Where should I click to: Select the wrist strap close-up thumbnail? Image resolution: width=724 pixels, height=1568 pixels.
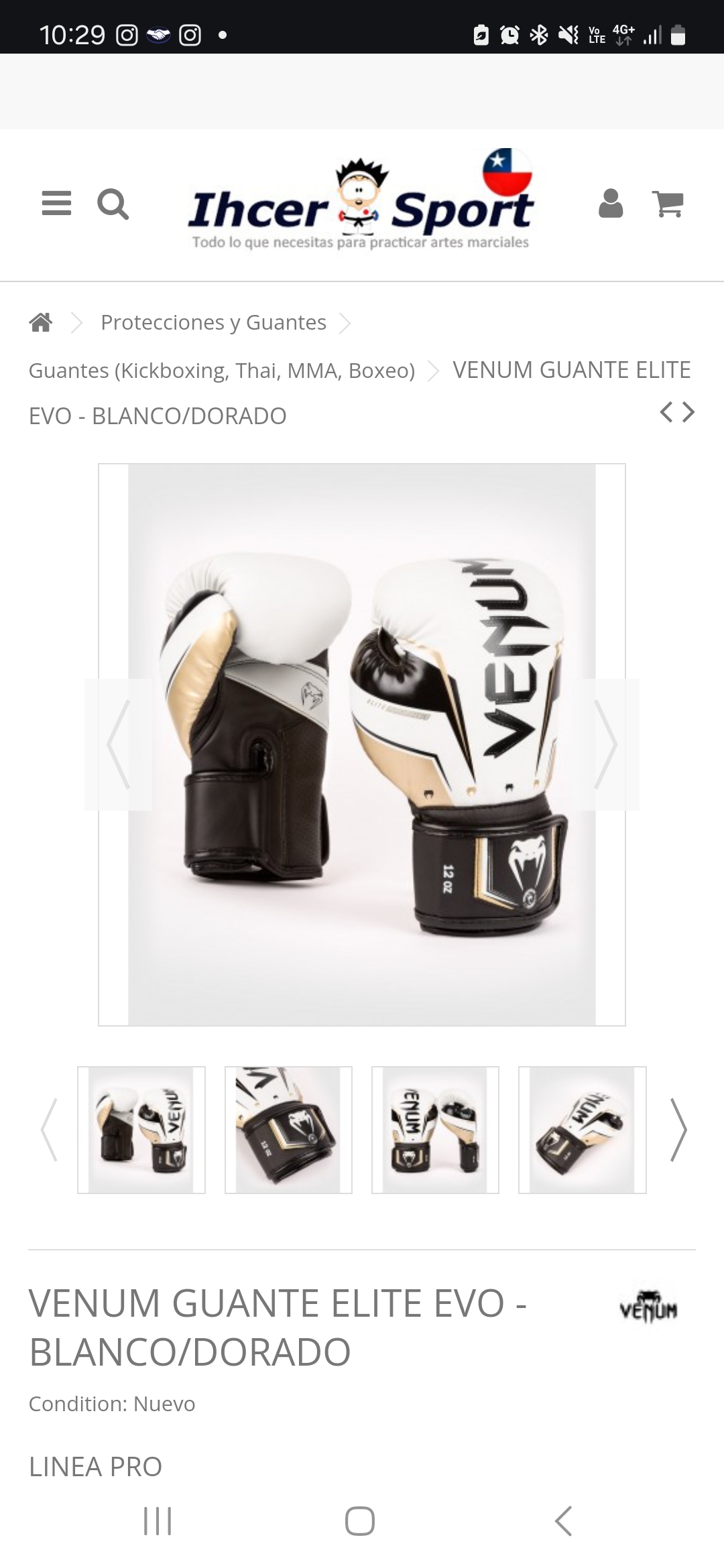[x=288, y=1130]
